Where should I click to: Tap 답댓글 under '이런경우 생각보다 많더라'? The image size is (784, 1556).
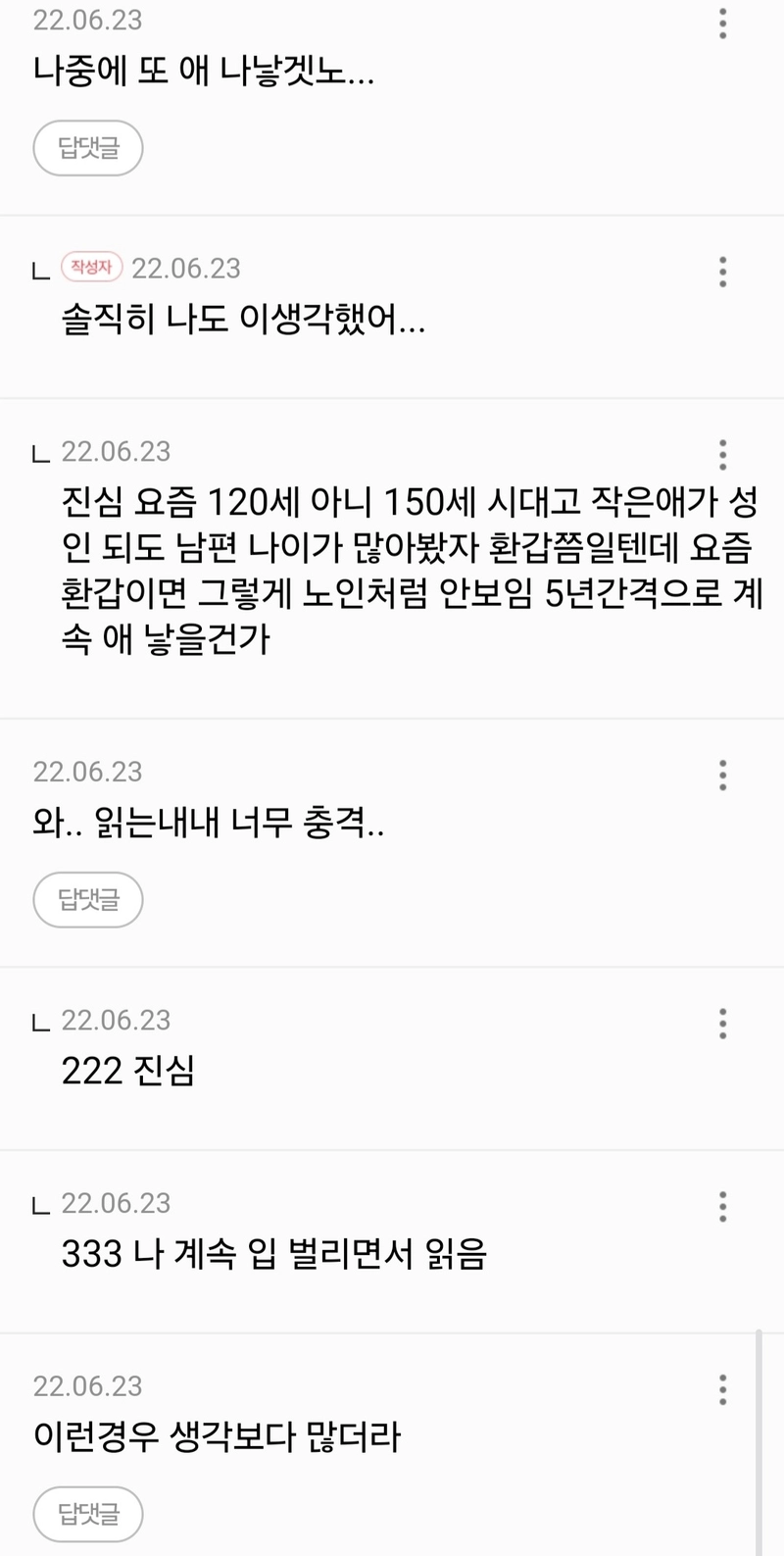point(88,1514)
